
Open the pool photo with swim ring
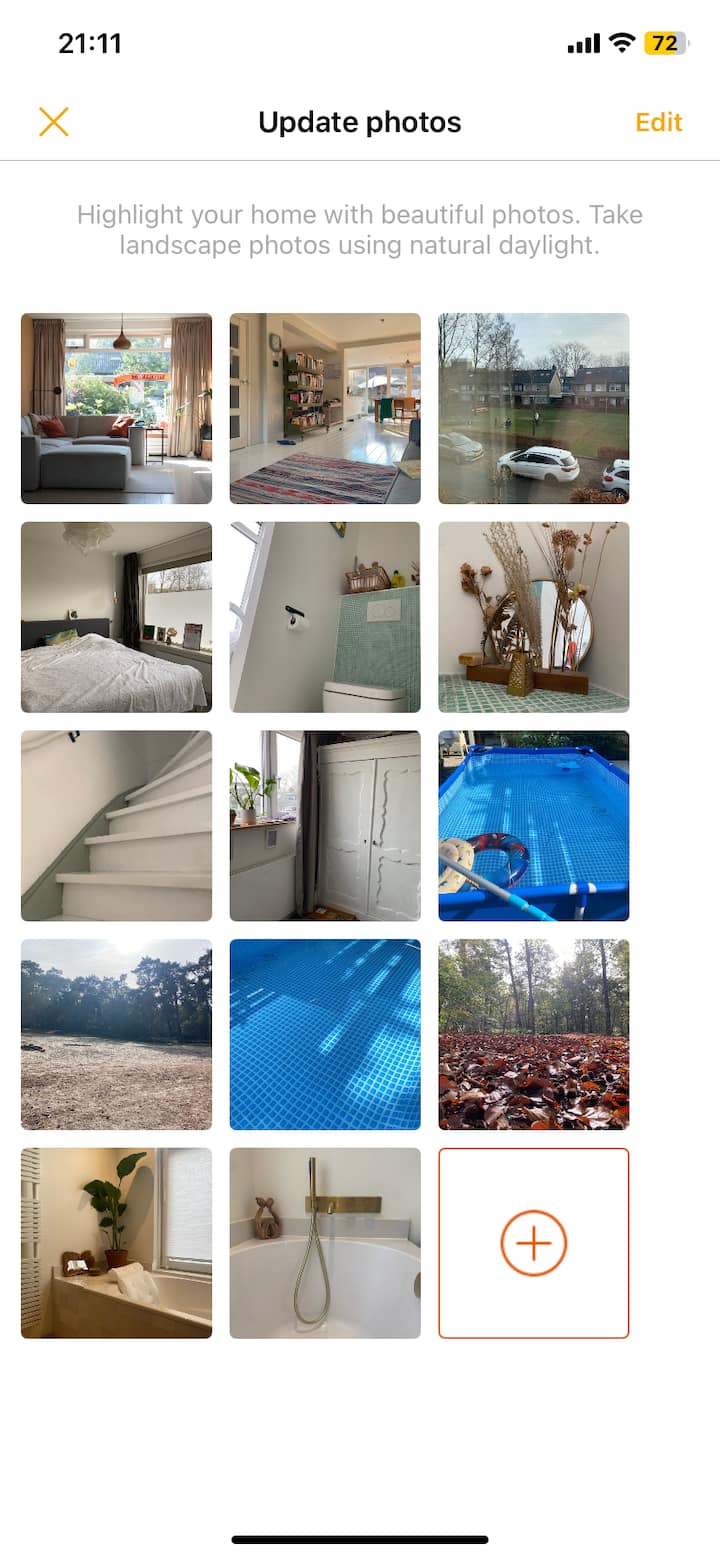click(533, 826)
